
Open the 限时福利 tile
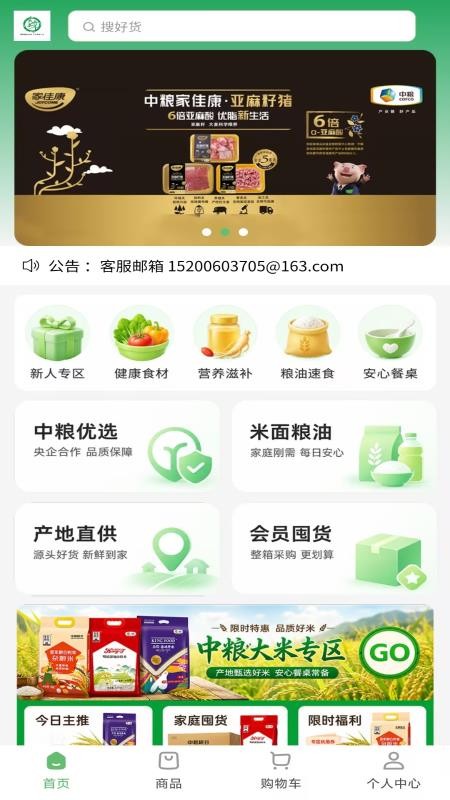362,727
